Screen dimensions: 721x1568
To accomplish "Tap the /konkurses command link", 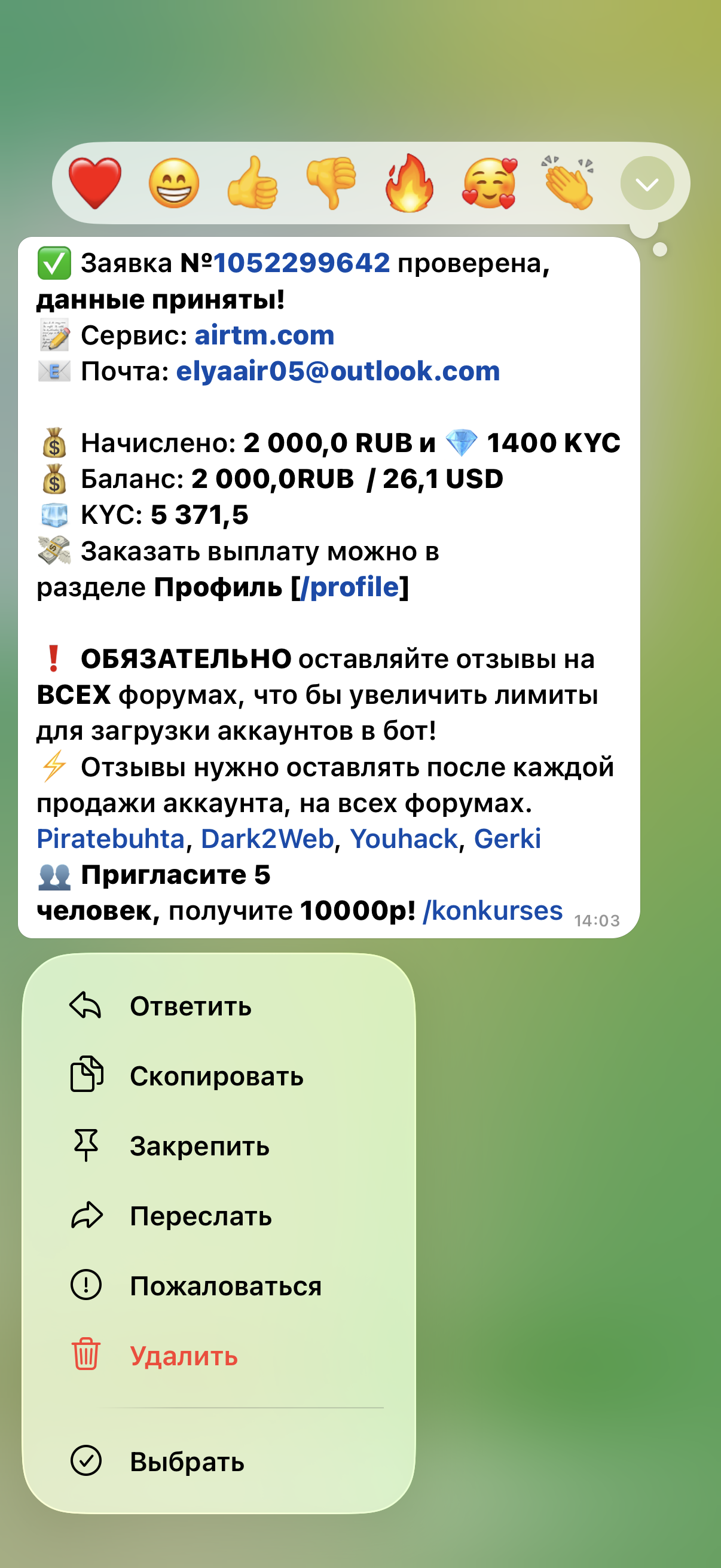I will [x=493, y=911].
